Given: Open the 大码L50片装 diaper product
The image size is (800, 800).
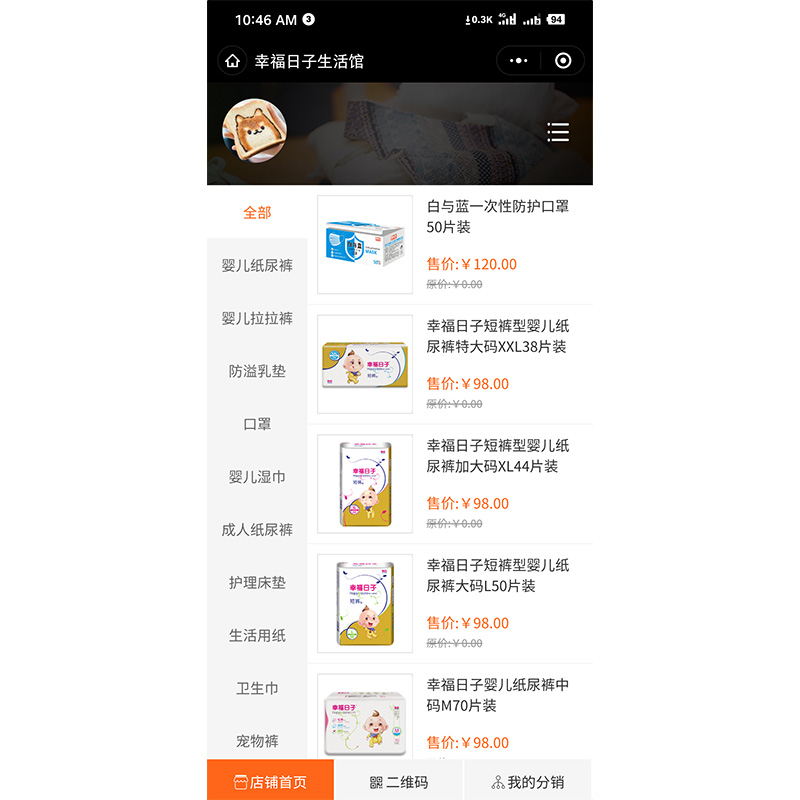Looking at the screenshot, I should pos(451,604).
